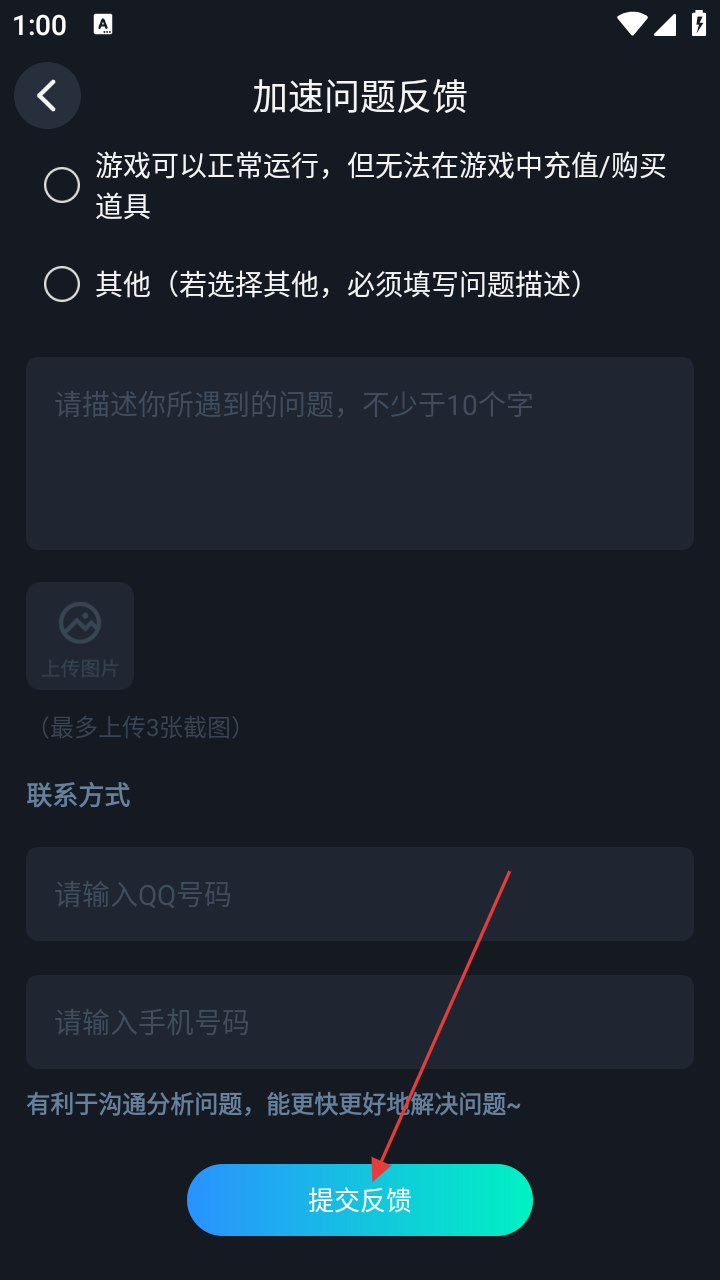Tap 上传图片 to upload a screenshot
This screenshot has width=720, height=1280.
pos(80,636)
